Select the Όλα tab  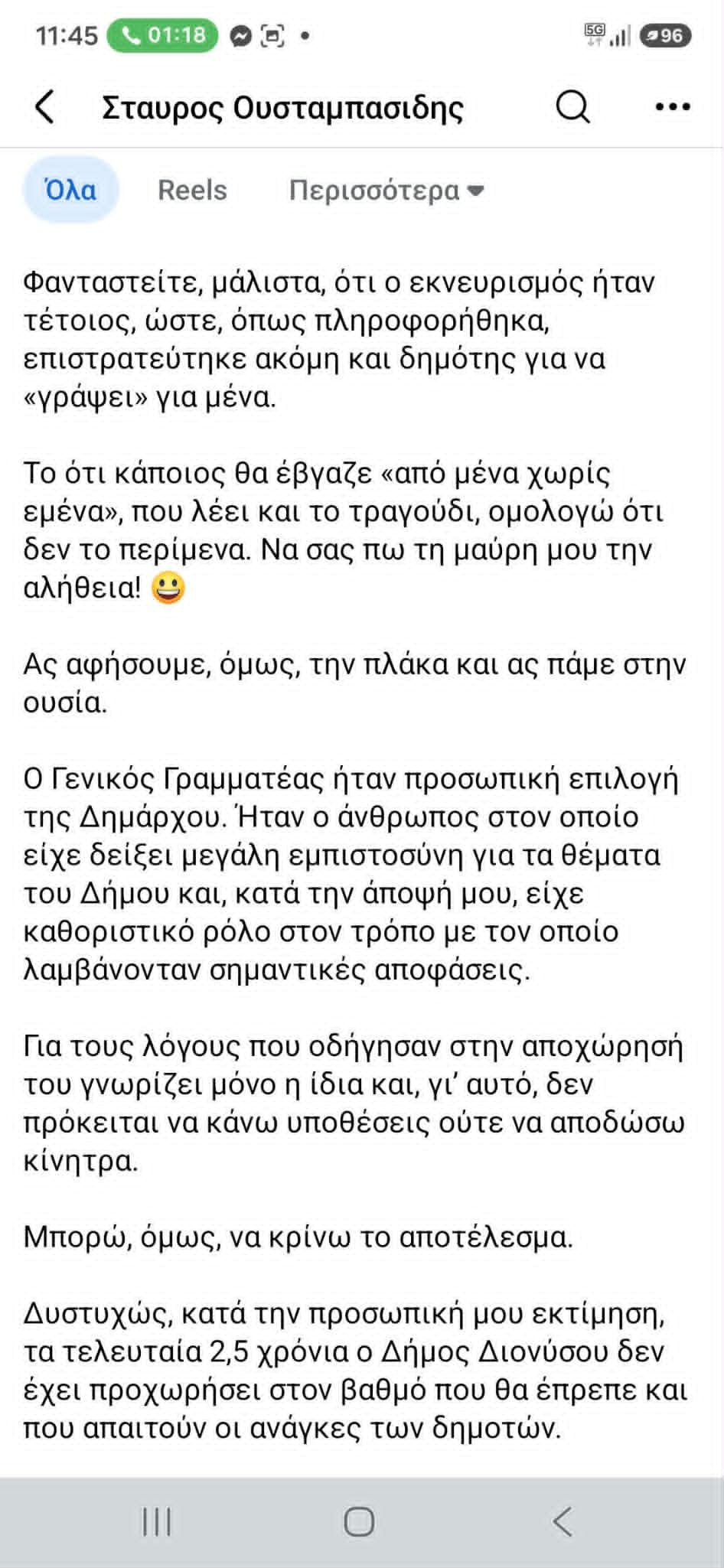(x=71, y=190)
